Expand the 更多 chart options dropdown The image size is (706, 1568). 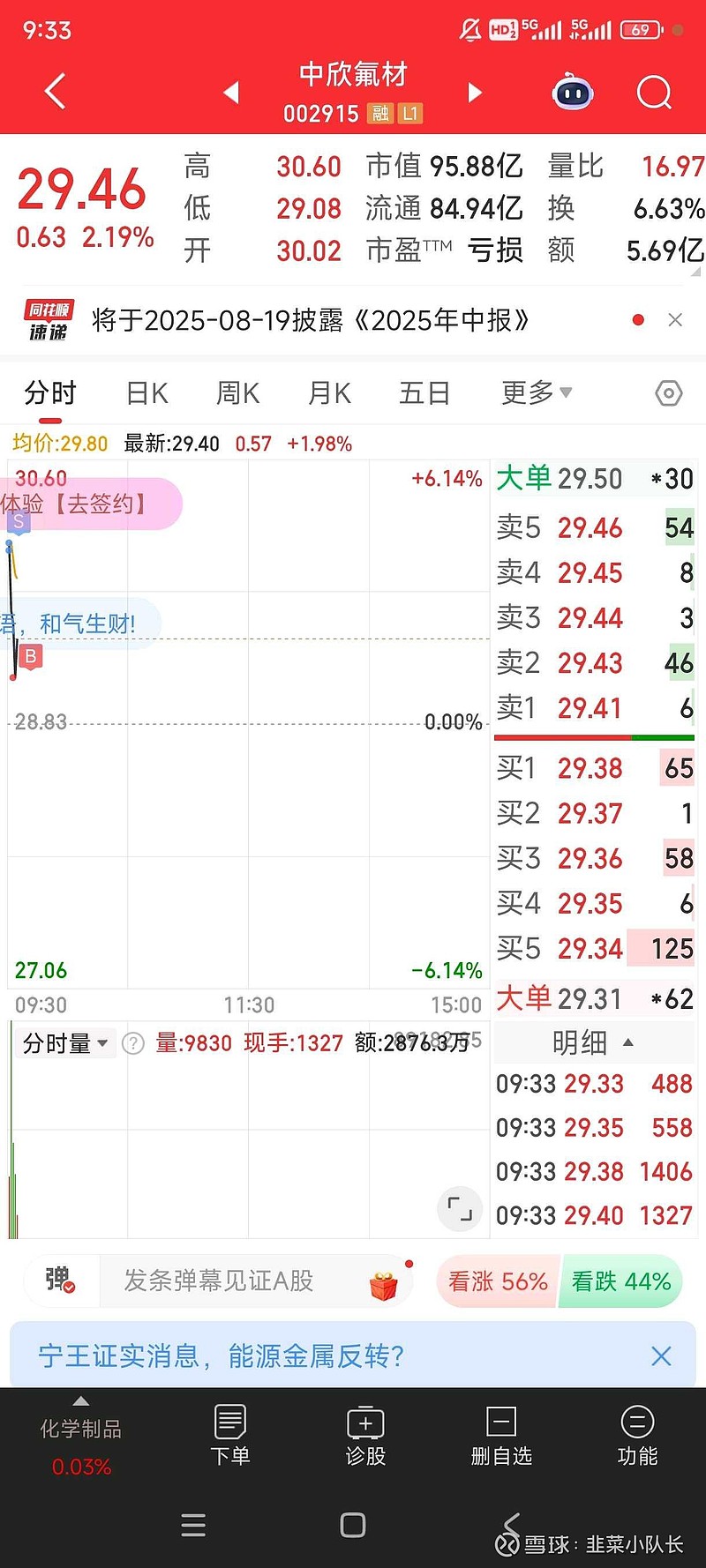pyautogui.click(x=537, y=392)
